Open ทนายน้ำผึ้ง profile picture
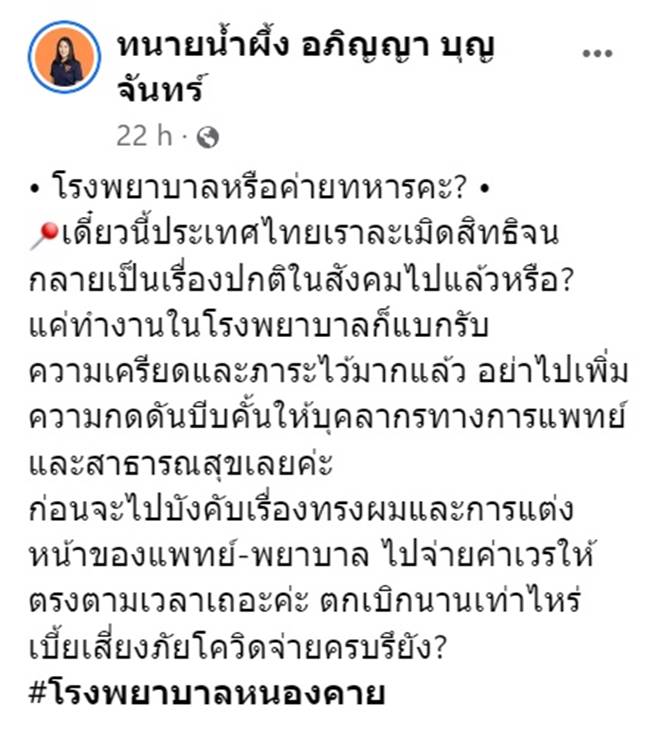Image resolution: width=650 pixels, height=734 pixels. tap(65, 55)
